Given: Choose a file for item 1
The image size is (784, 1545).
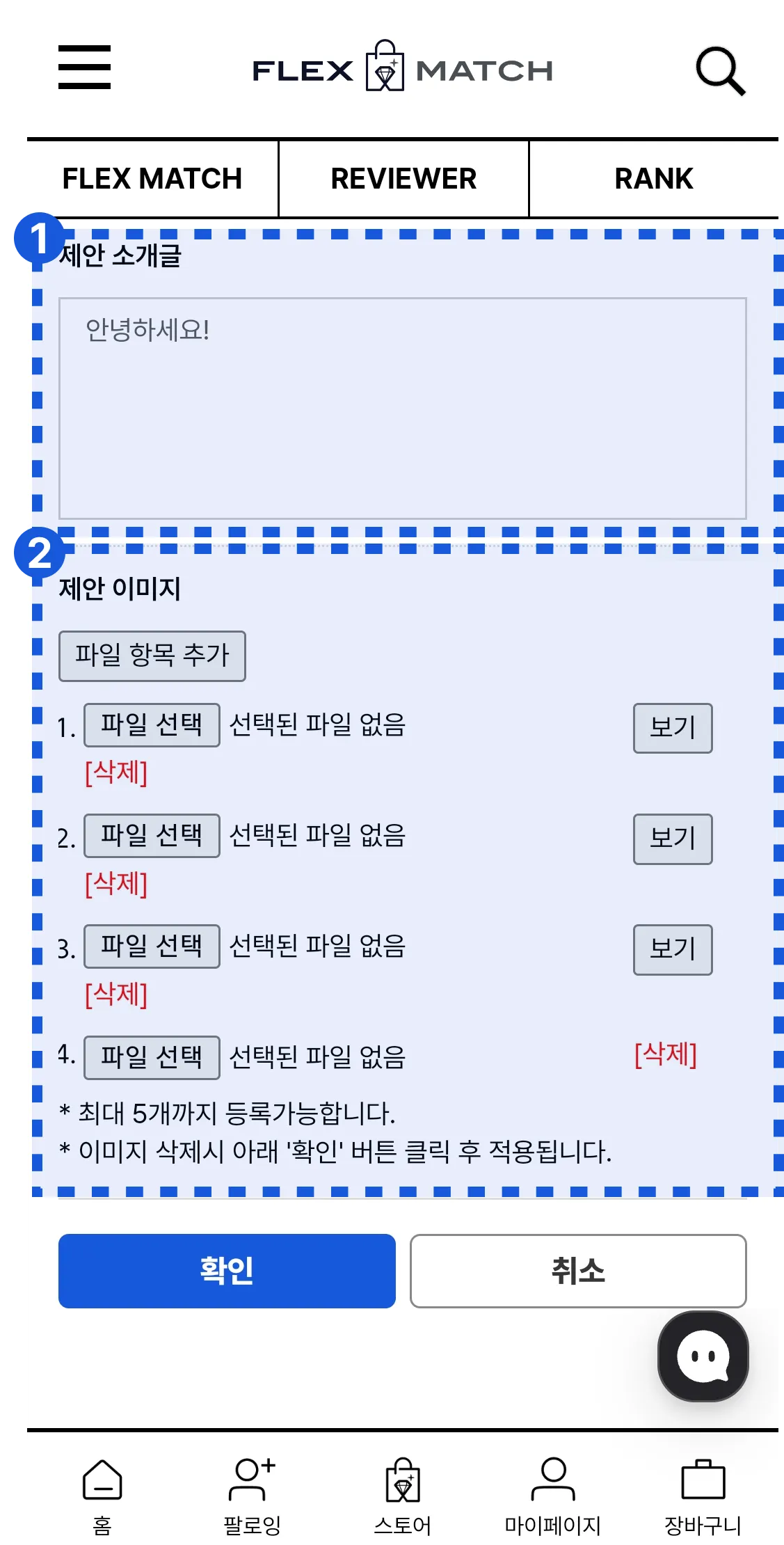Looking at the screenshot, I should (x=152, y=725).
